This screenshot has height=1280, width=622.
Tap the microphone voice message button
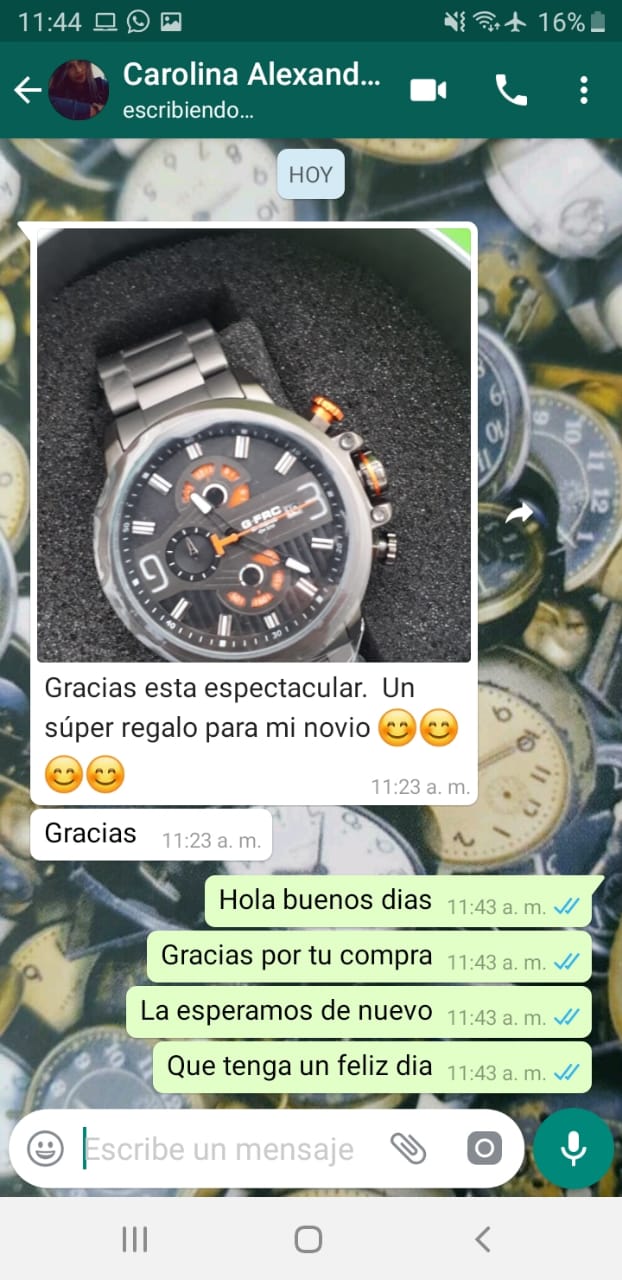click(573, 1148)
